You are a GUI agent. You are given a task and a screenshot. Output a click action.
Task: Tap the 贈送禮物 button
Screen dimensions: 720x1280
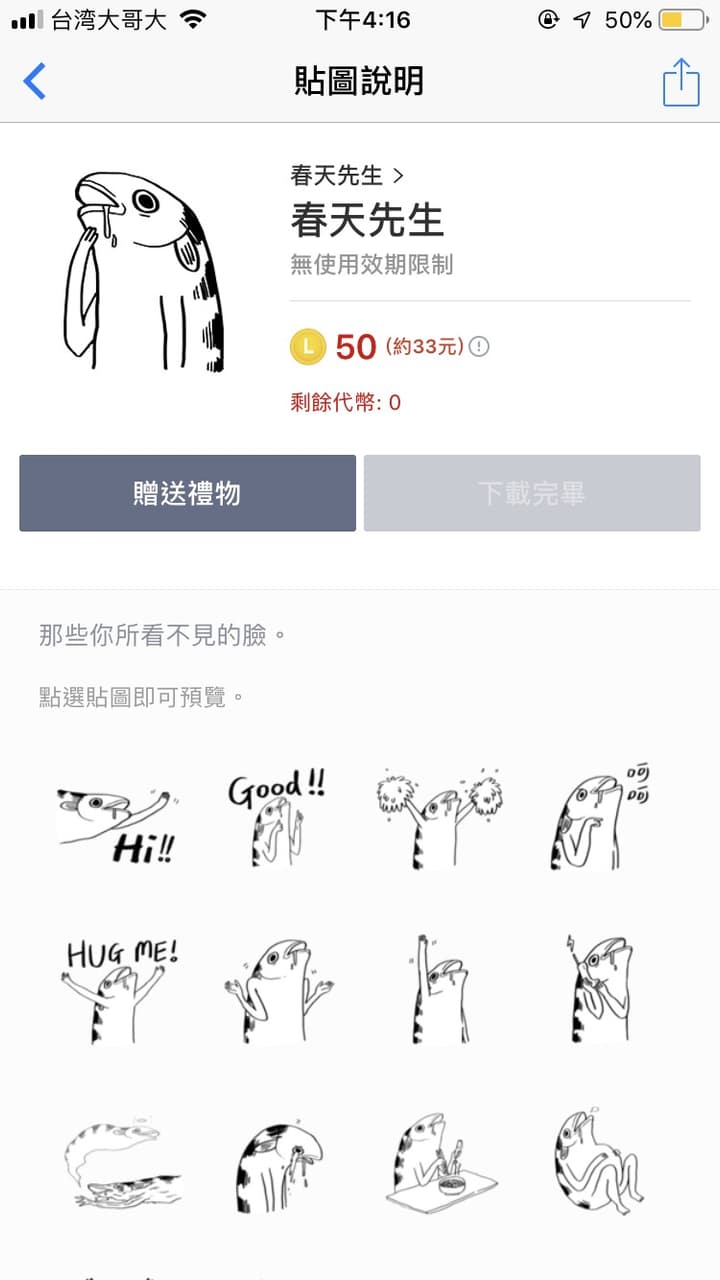[x=187, y=493]
